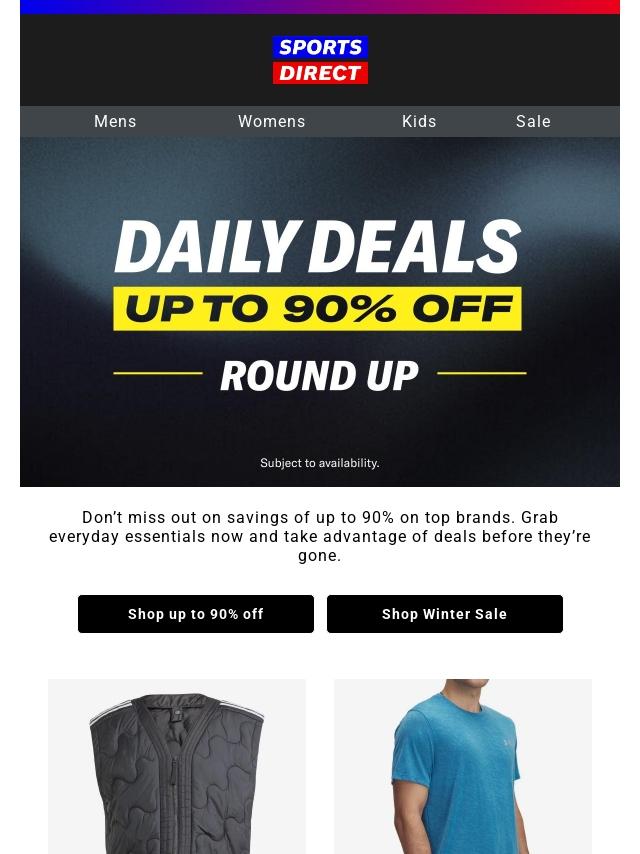This screenshot has width=640, height=854.
Task: Tap the Shop Winter Sale button
Action: click(x=445, y=614)
